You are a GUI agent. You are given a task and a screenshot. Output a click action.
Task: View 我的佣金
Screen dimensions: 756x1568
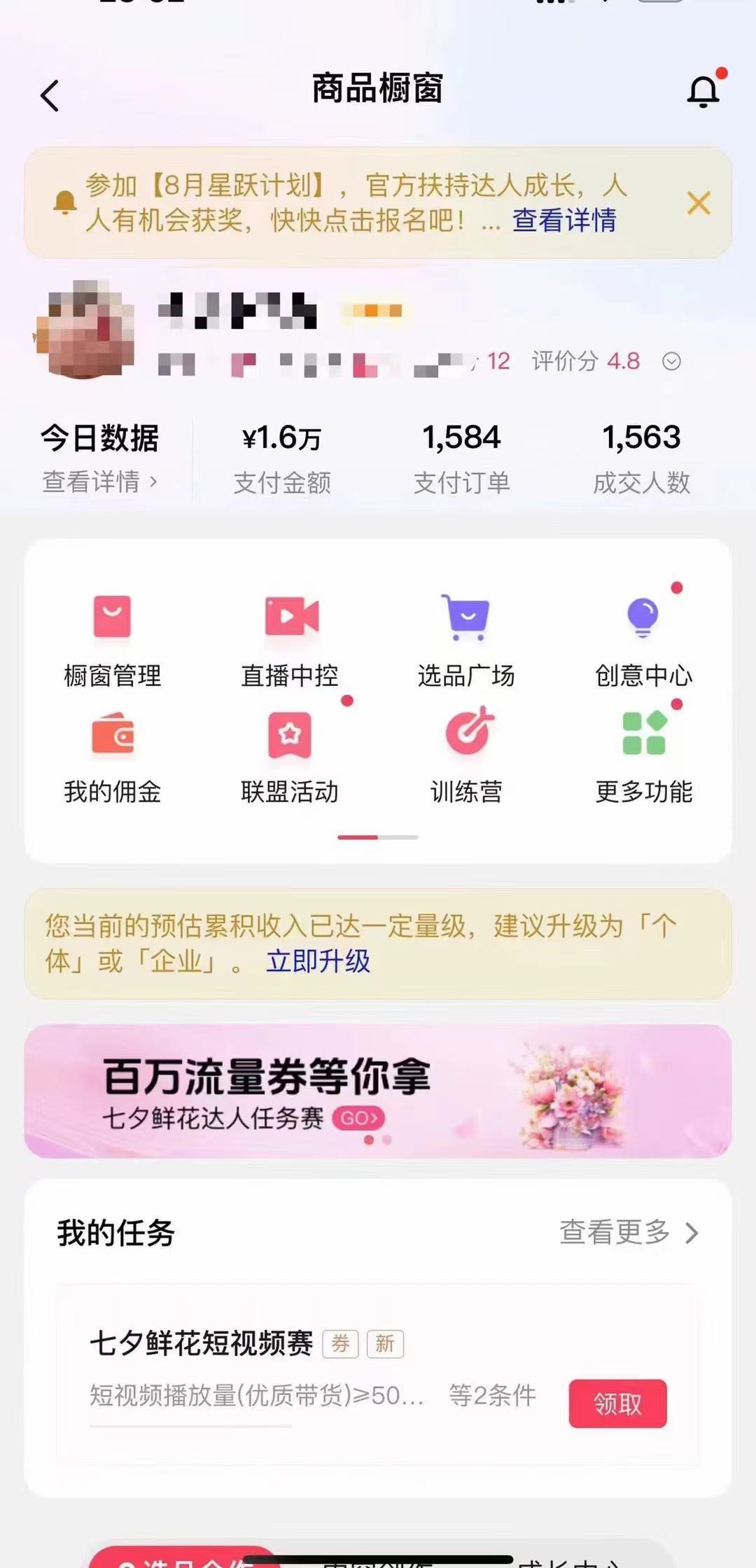coord(113,757)
